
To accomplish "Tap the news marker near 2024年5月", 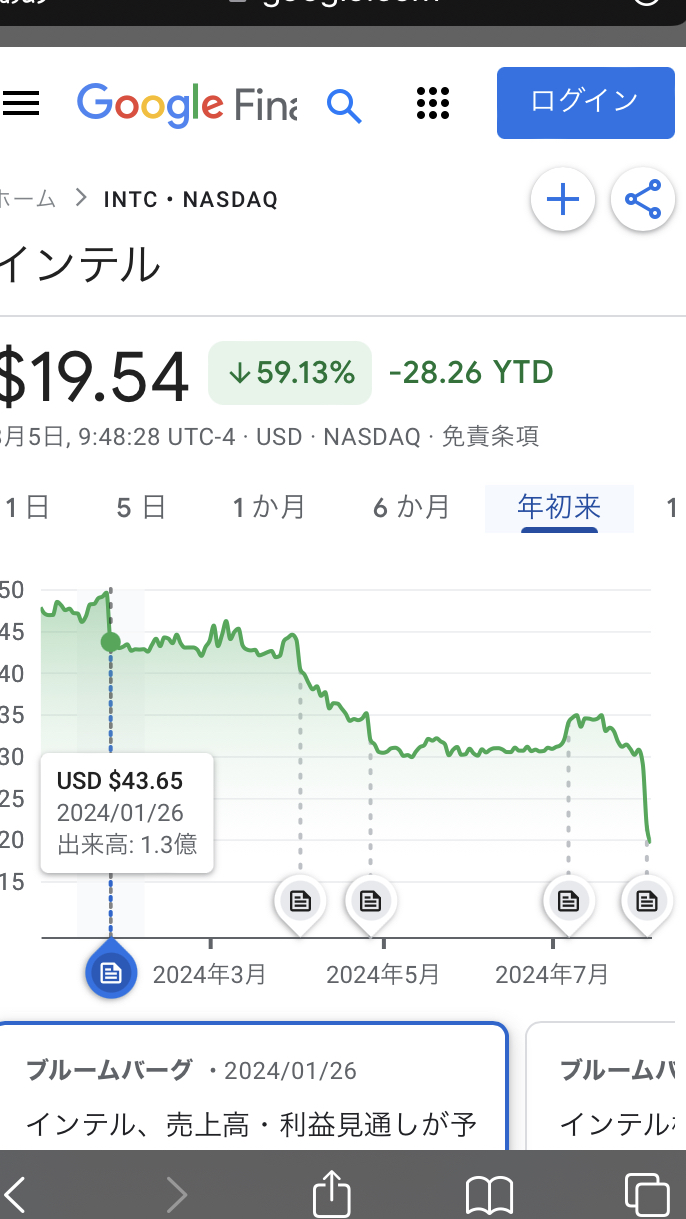I will pos(370,902).
